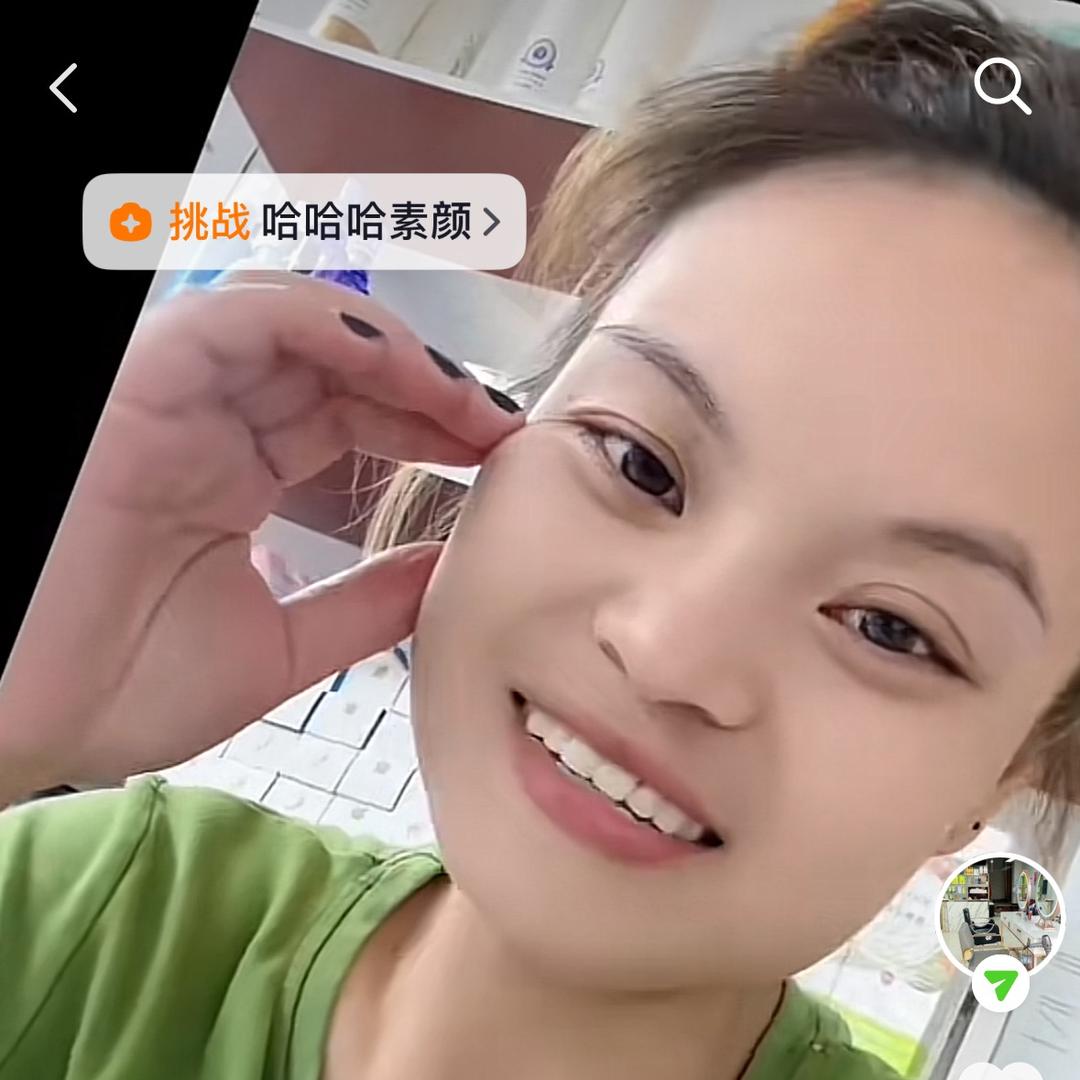
Task: Go back using the top-left arrow
Action: (x=63, y=88)
